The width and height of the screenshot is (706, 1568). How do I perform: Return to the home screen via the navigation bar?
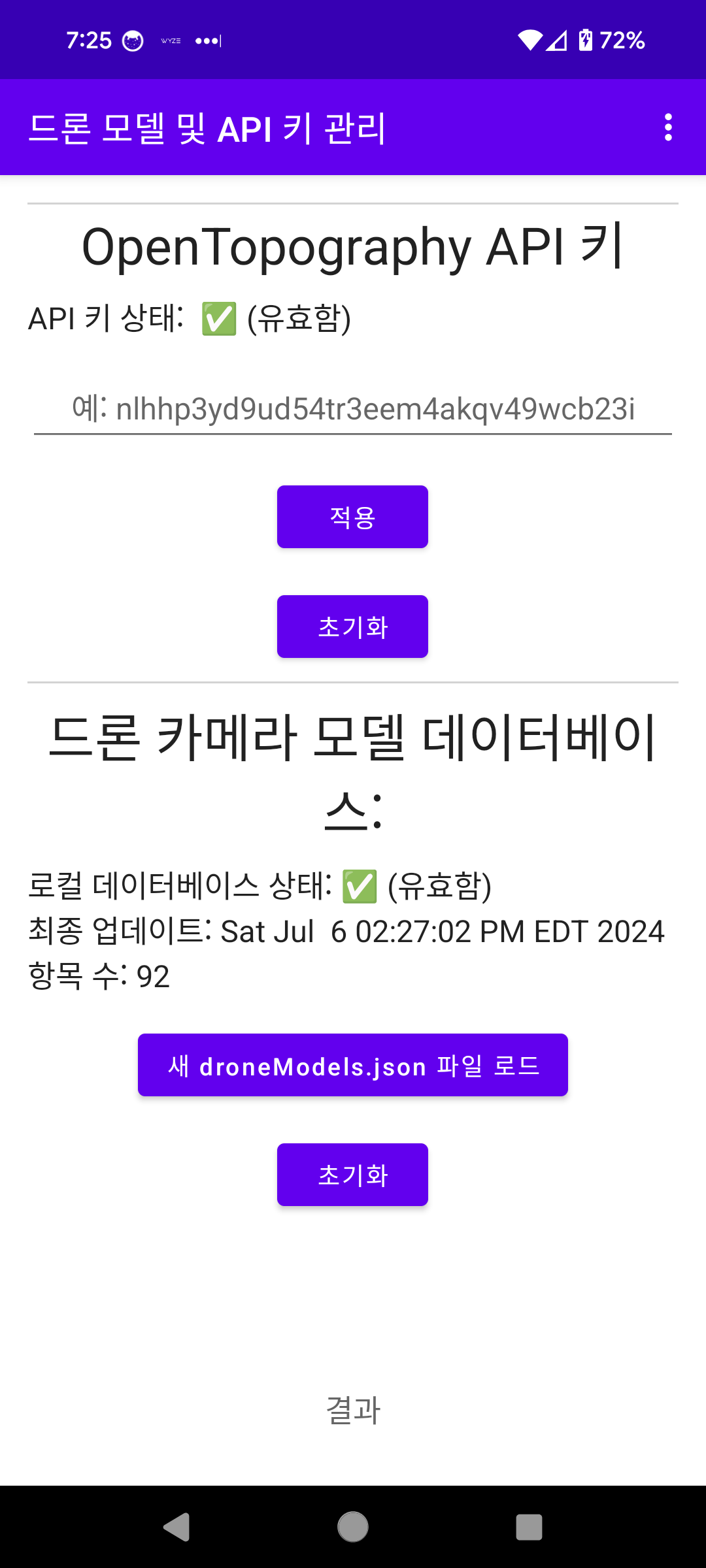click(x=353, y=1527)
